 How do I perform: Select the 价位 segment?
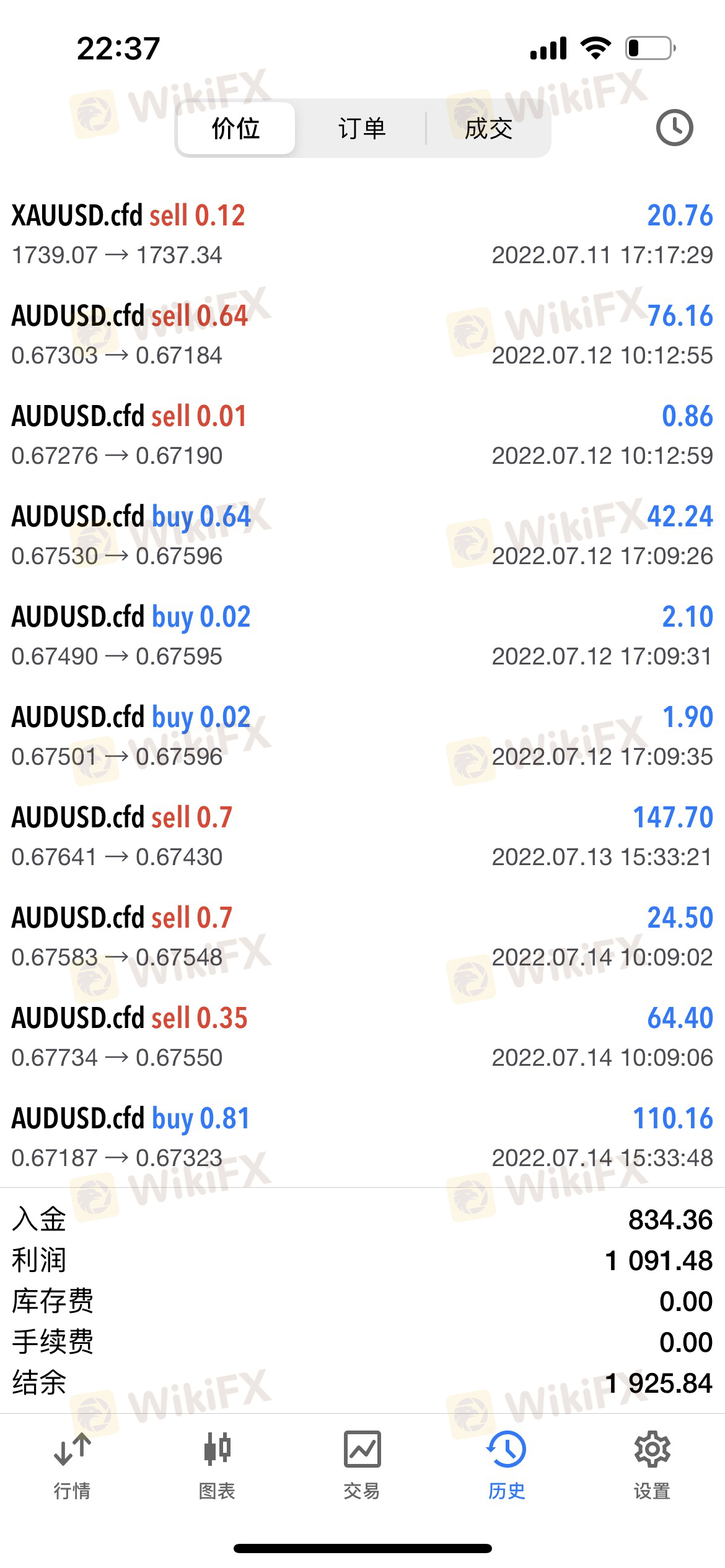[236, 128]
